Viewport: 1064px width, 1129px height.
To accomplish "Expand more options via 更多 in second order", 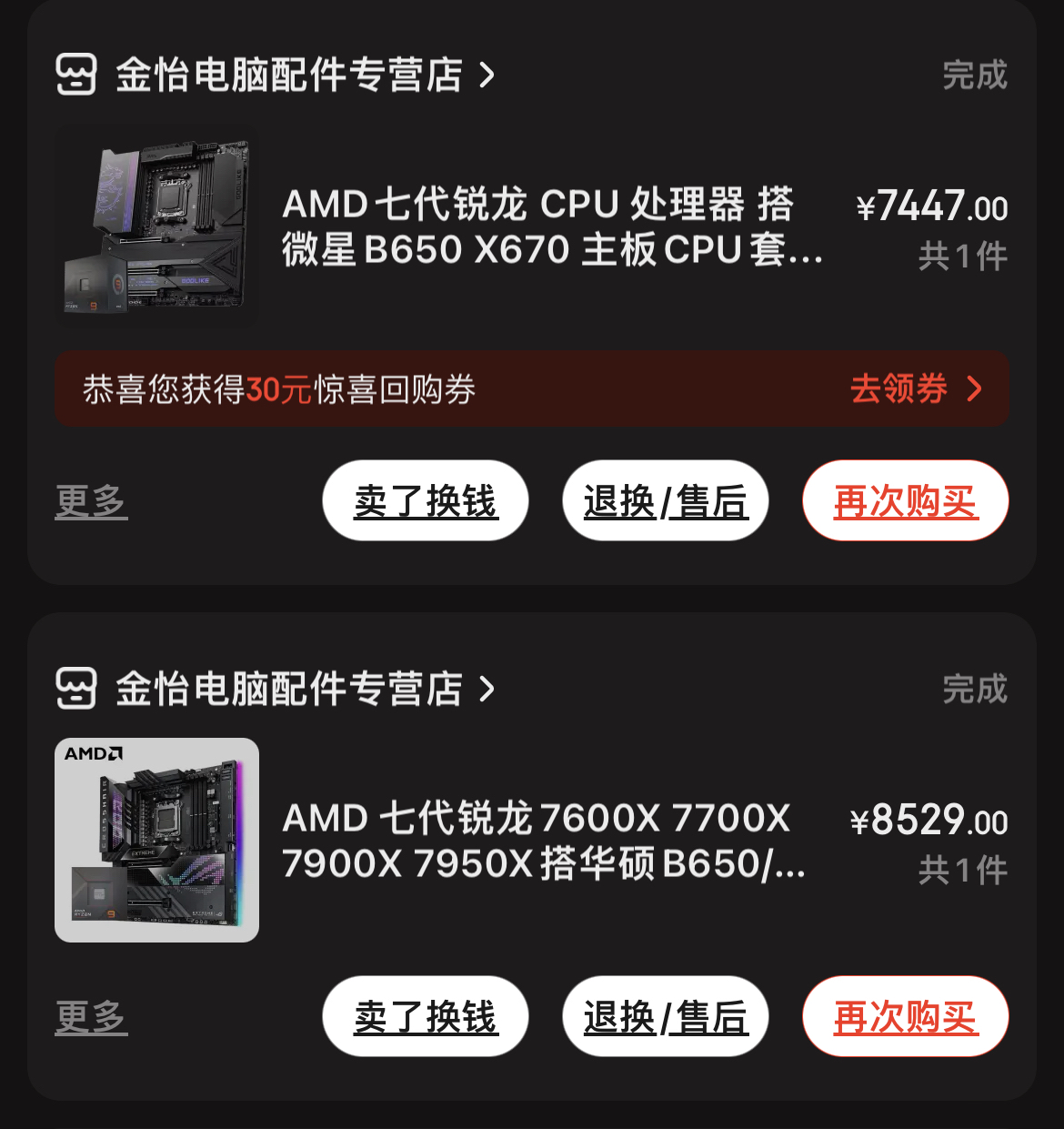I will pyautogui.click(x=90, y=1016).
